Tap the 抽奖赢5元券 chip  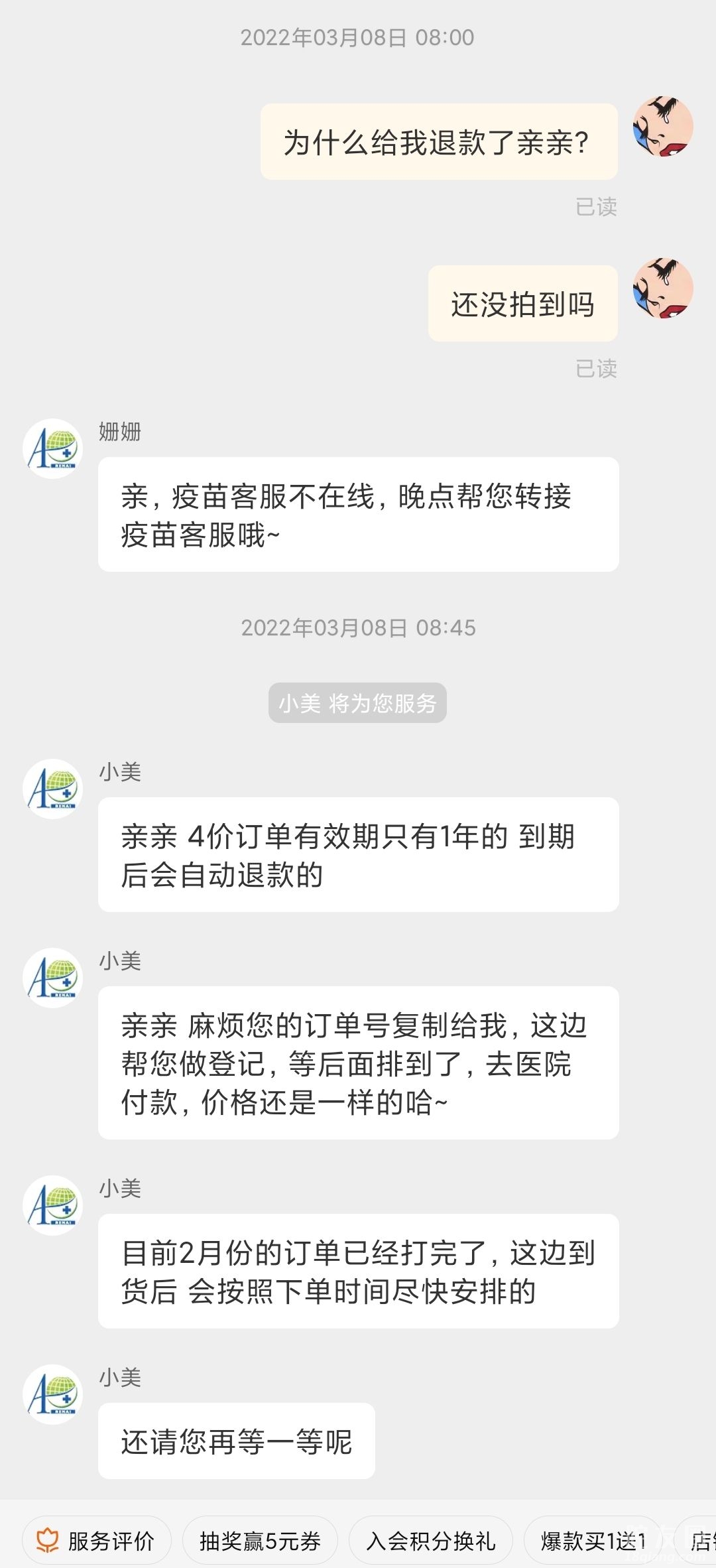pos(260,1540)
